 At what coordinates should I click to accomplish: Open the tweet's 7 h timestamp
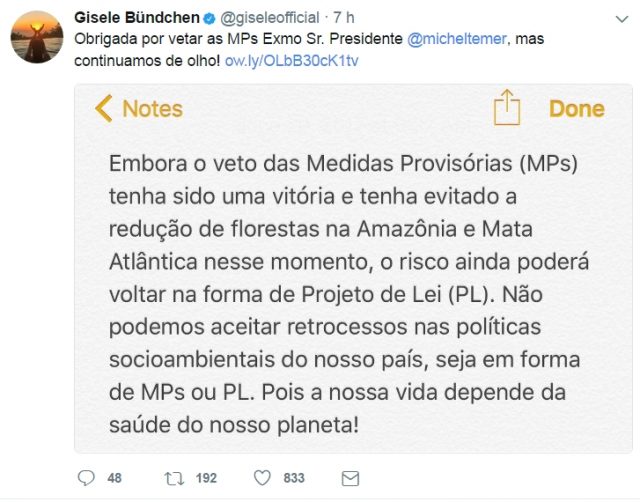tap(341, 17)
